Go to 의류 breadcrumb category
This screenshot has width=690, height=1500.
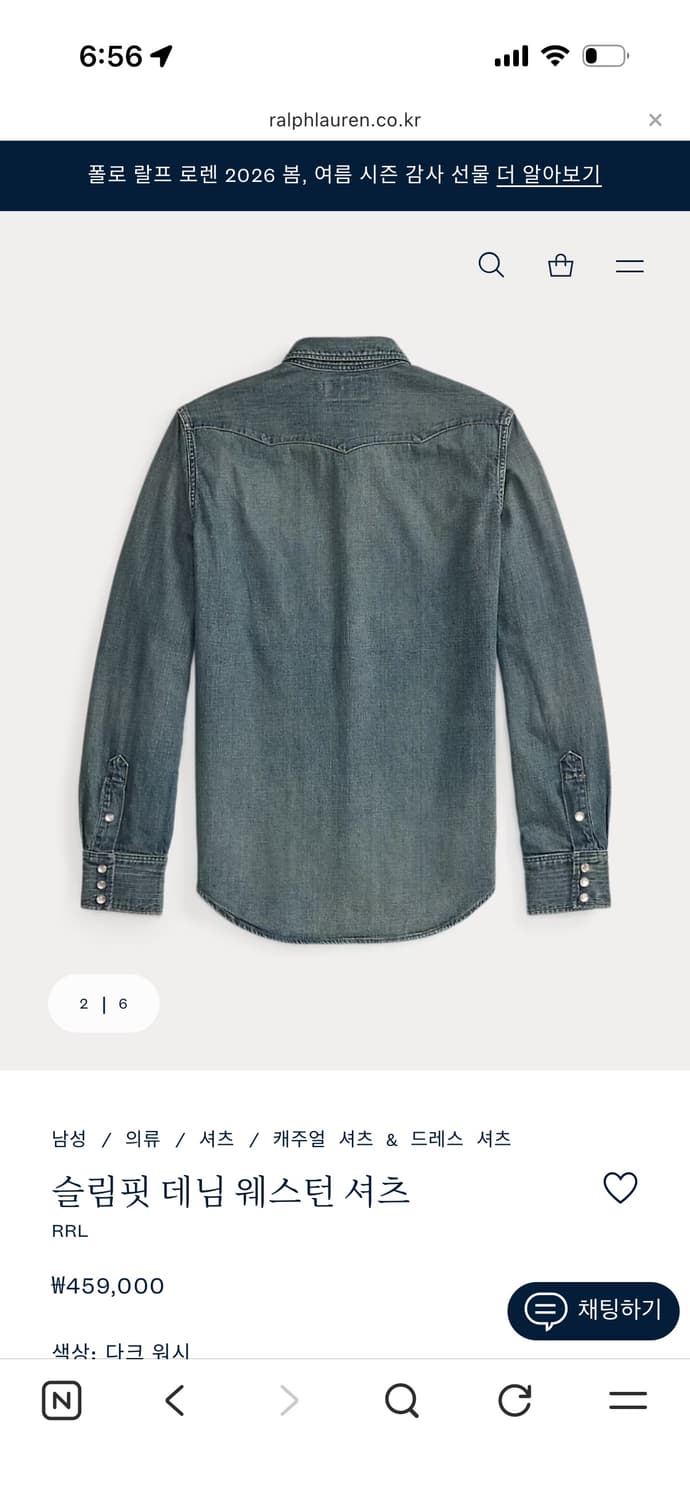pos(142,1138)
